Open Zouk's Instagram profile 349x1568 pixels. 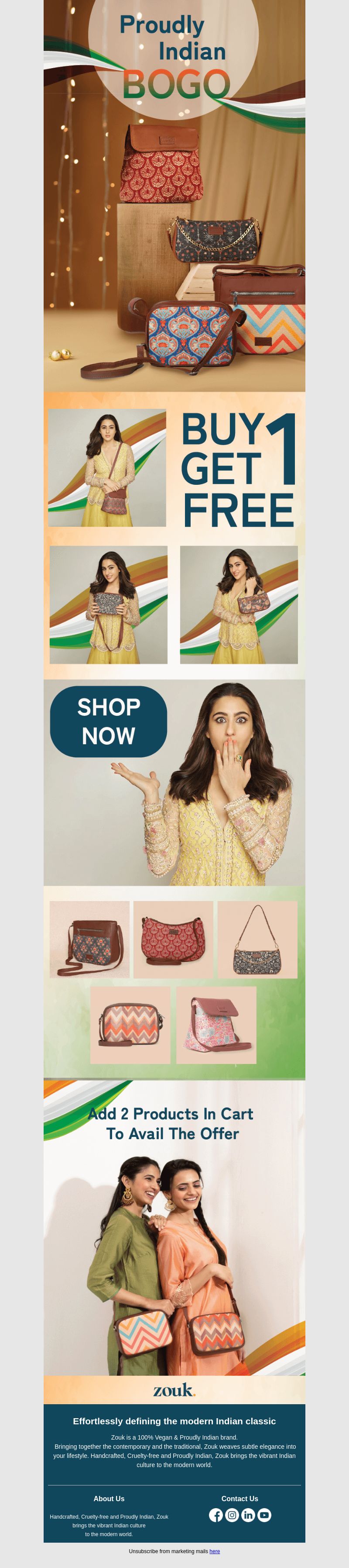pyautogui.click(x=232, y=1515)
